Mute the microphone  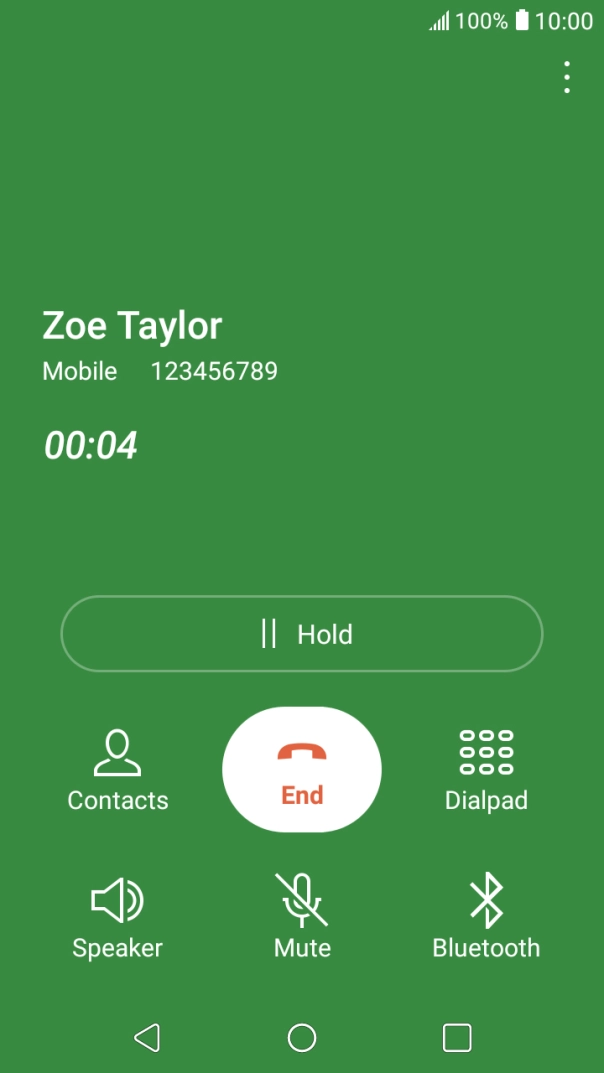(302, 916)
